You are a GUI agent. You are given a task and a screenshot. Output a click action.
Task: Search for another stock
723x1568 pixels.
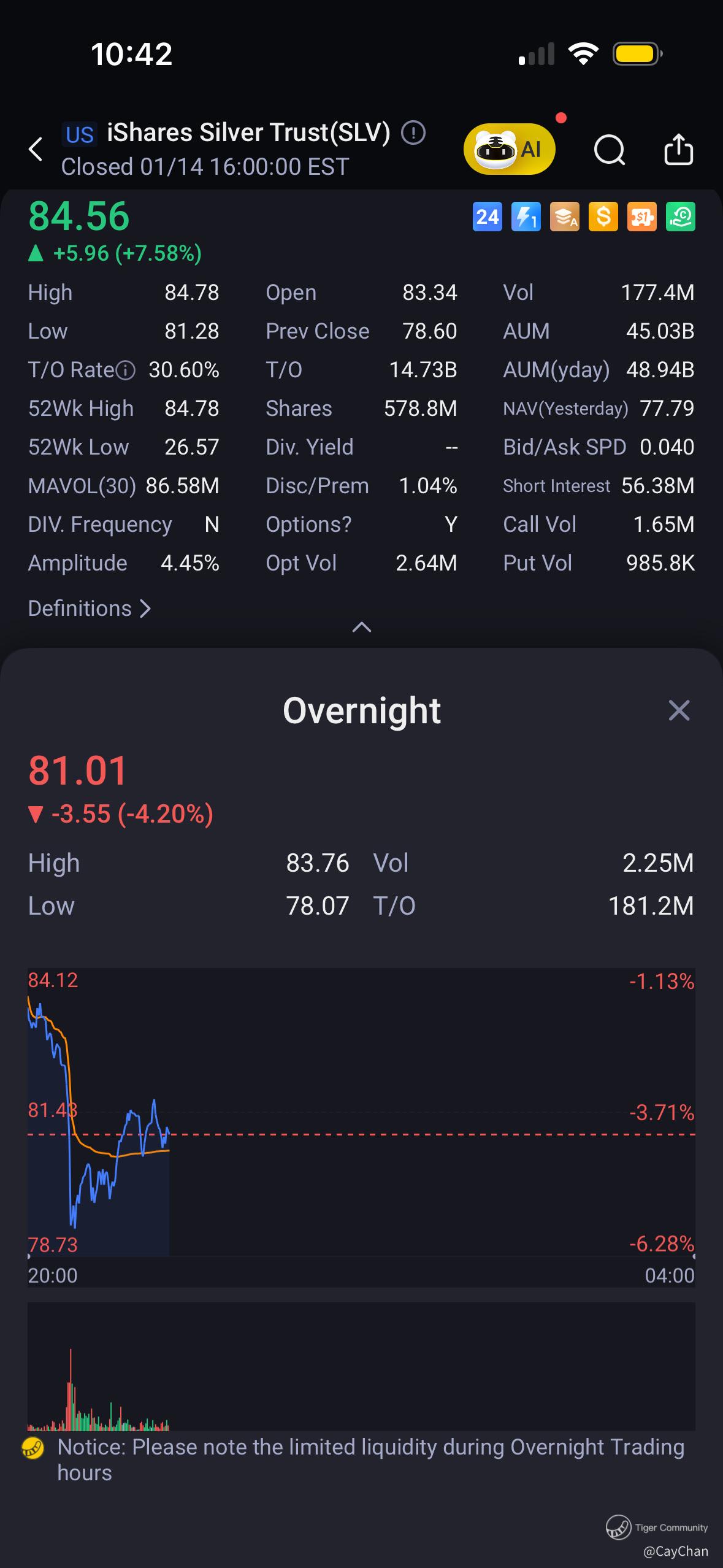coord(610,150)
